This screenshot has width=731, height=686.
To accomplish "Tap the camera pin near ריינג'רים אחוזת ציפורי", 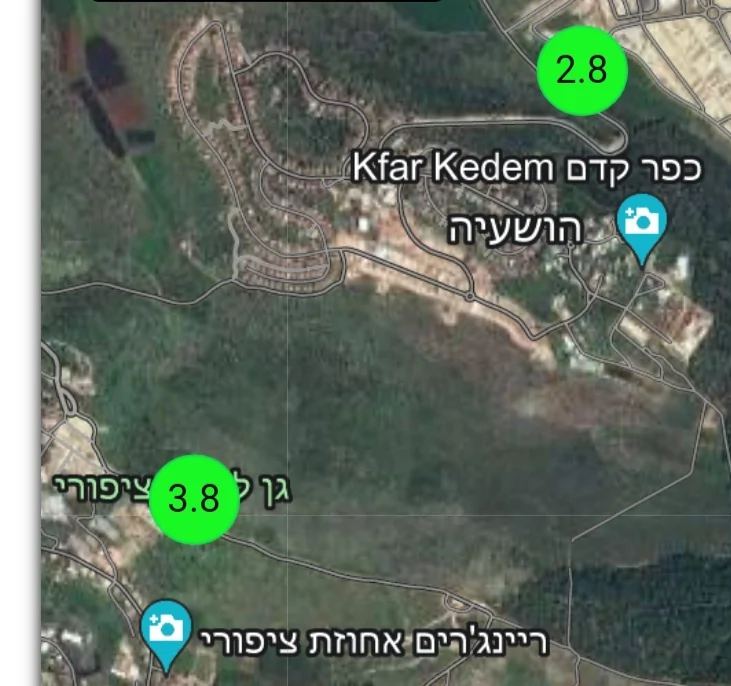I will (167, 628).
